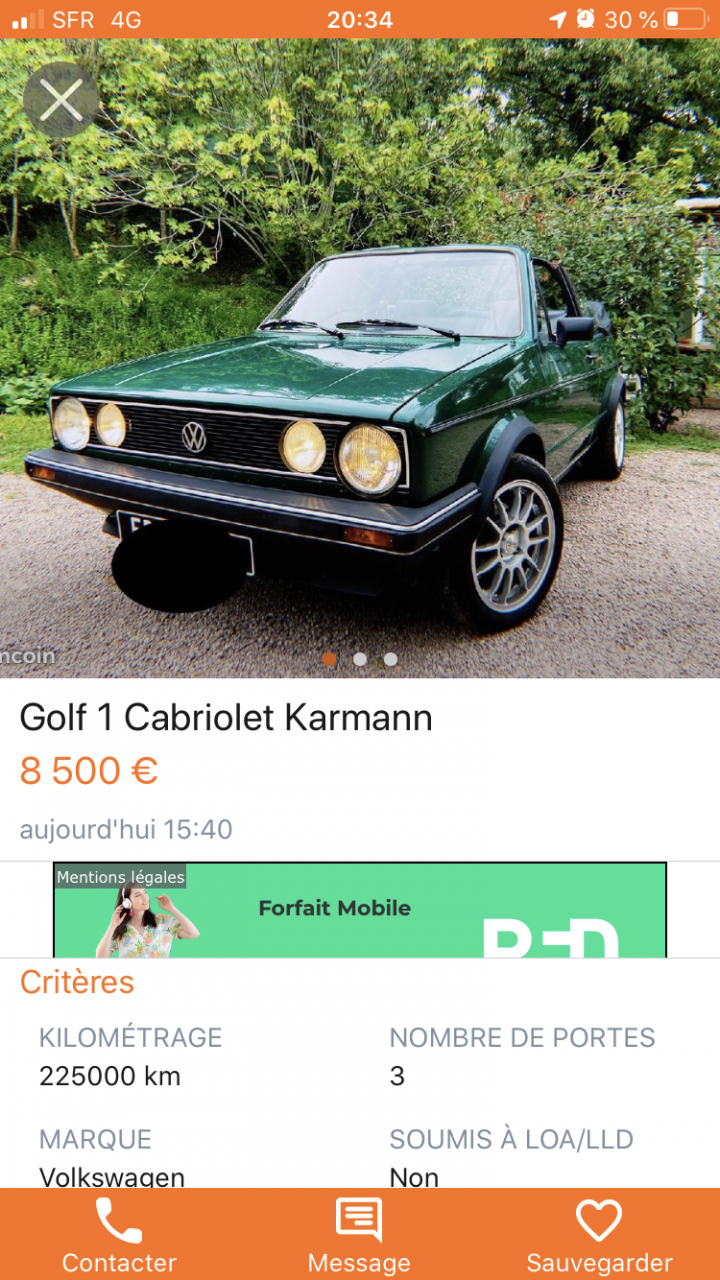Close the listing with the X button
This screenshot has height=1280, width=720.
pyautogui.click(x=61, y=100)
